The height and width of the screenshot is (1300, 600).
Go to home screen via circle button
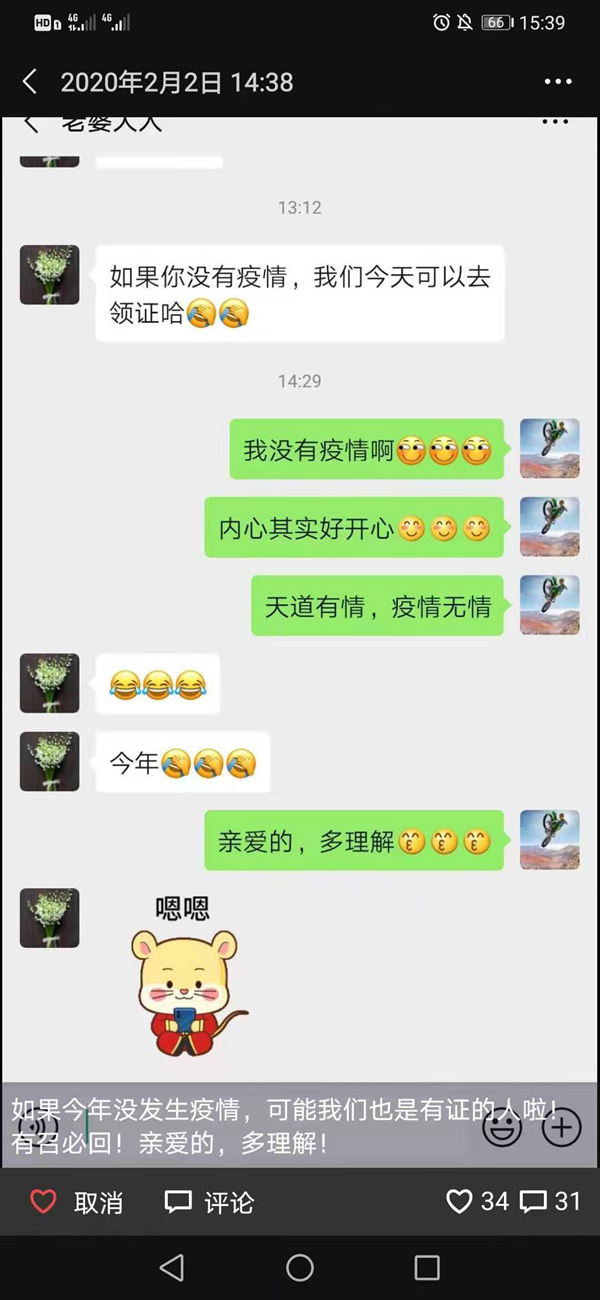[300, 1268]
